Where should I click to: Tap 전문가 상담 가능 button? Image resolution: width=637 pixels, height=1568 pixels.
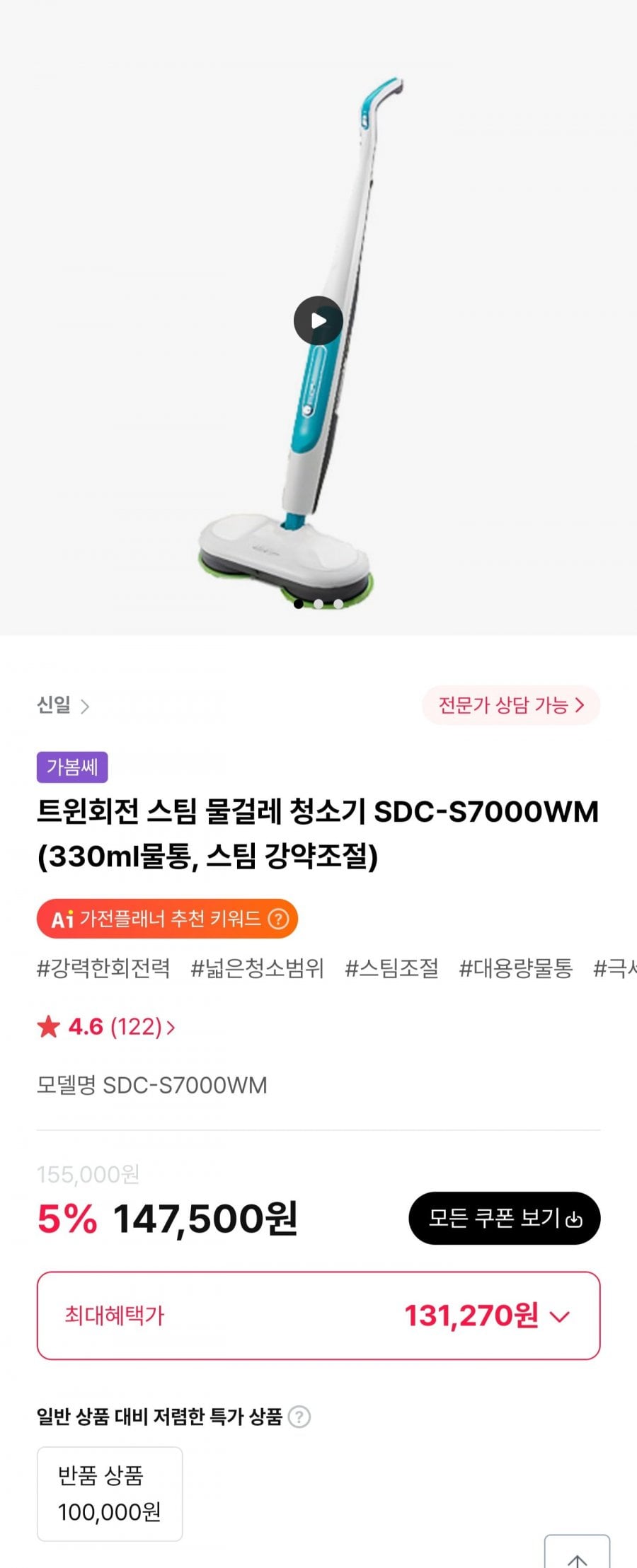510,705
